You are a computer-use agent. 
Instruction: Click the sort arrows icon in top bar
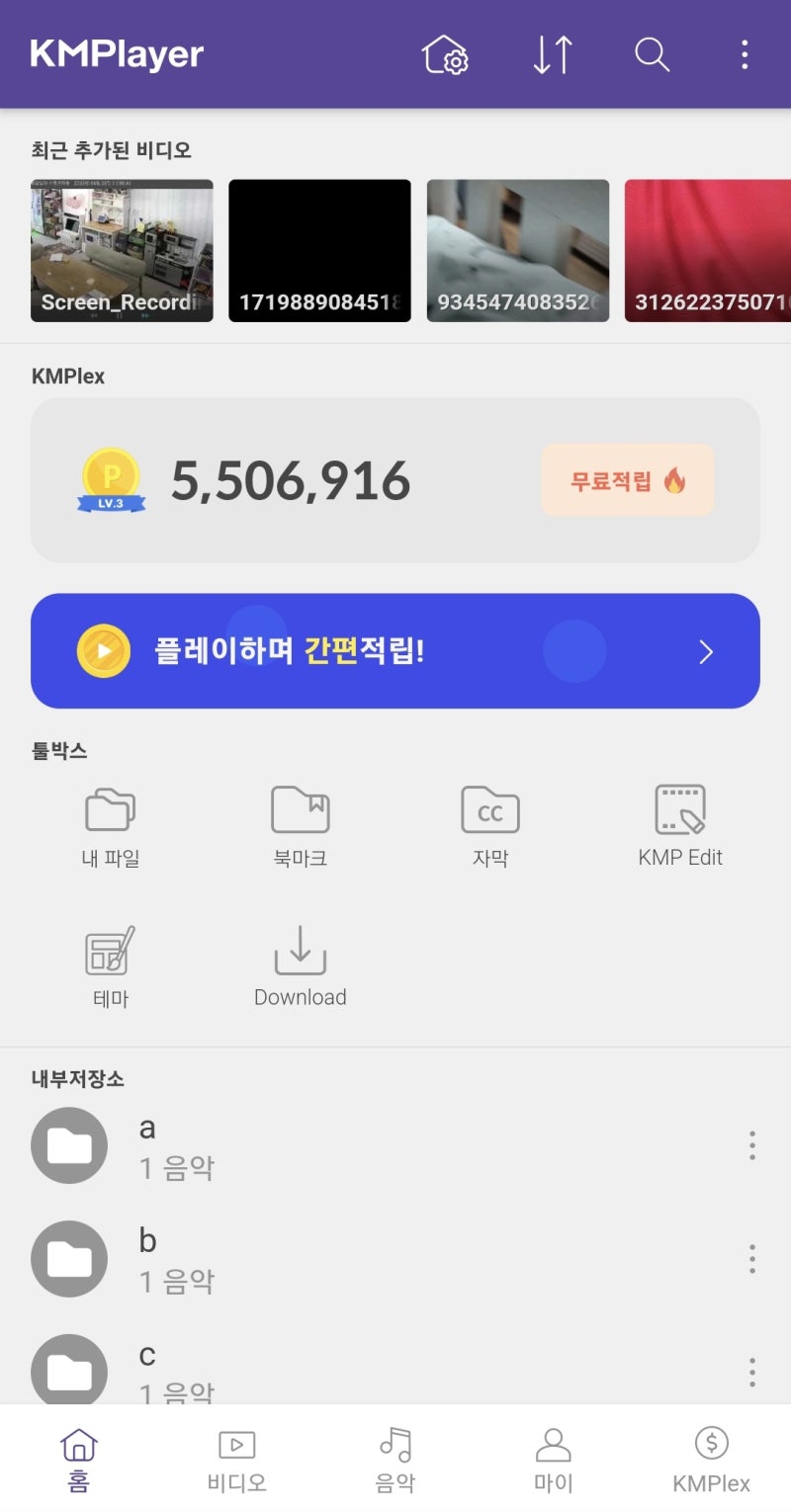(x=552, y=55)
